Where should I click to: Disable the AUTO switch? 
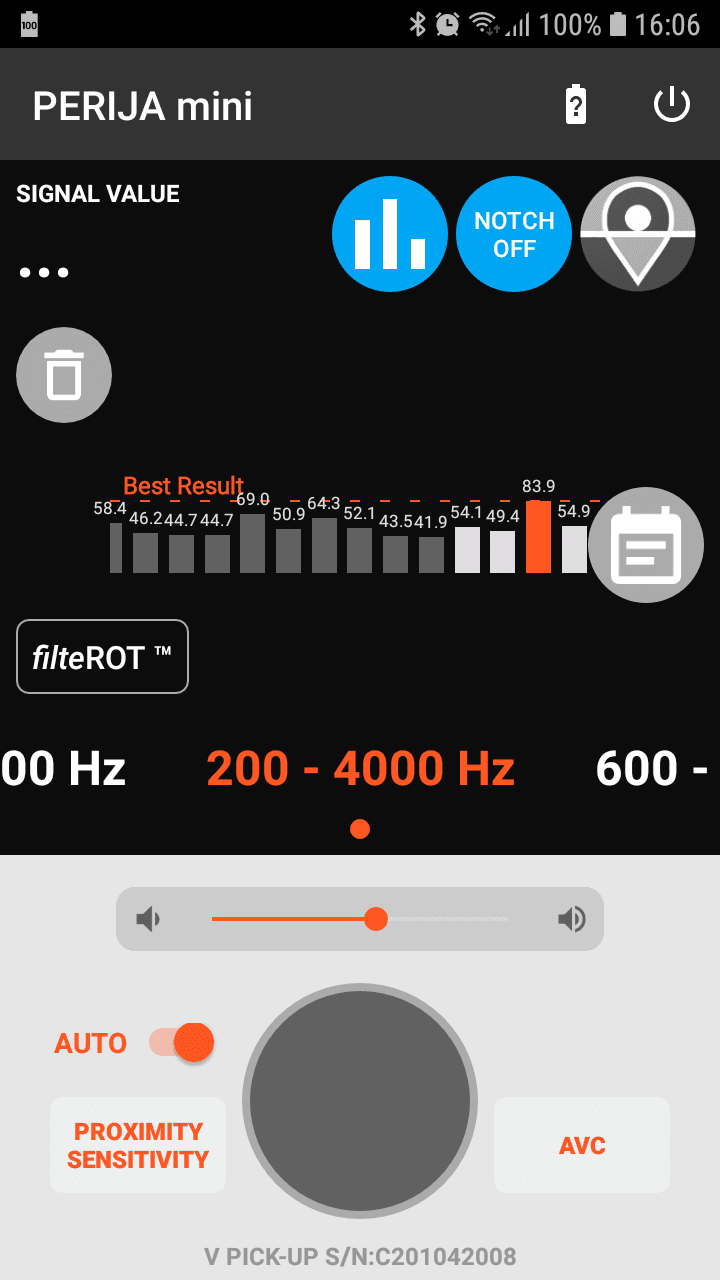[x=182, y=1043]
